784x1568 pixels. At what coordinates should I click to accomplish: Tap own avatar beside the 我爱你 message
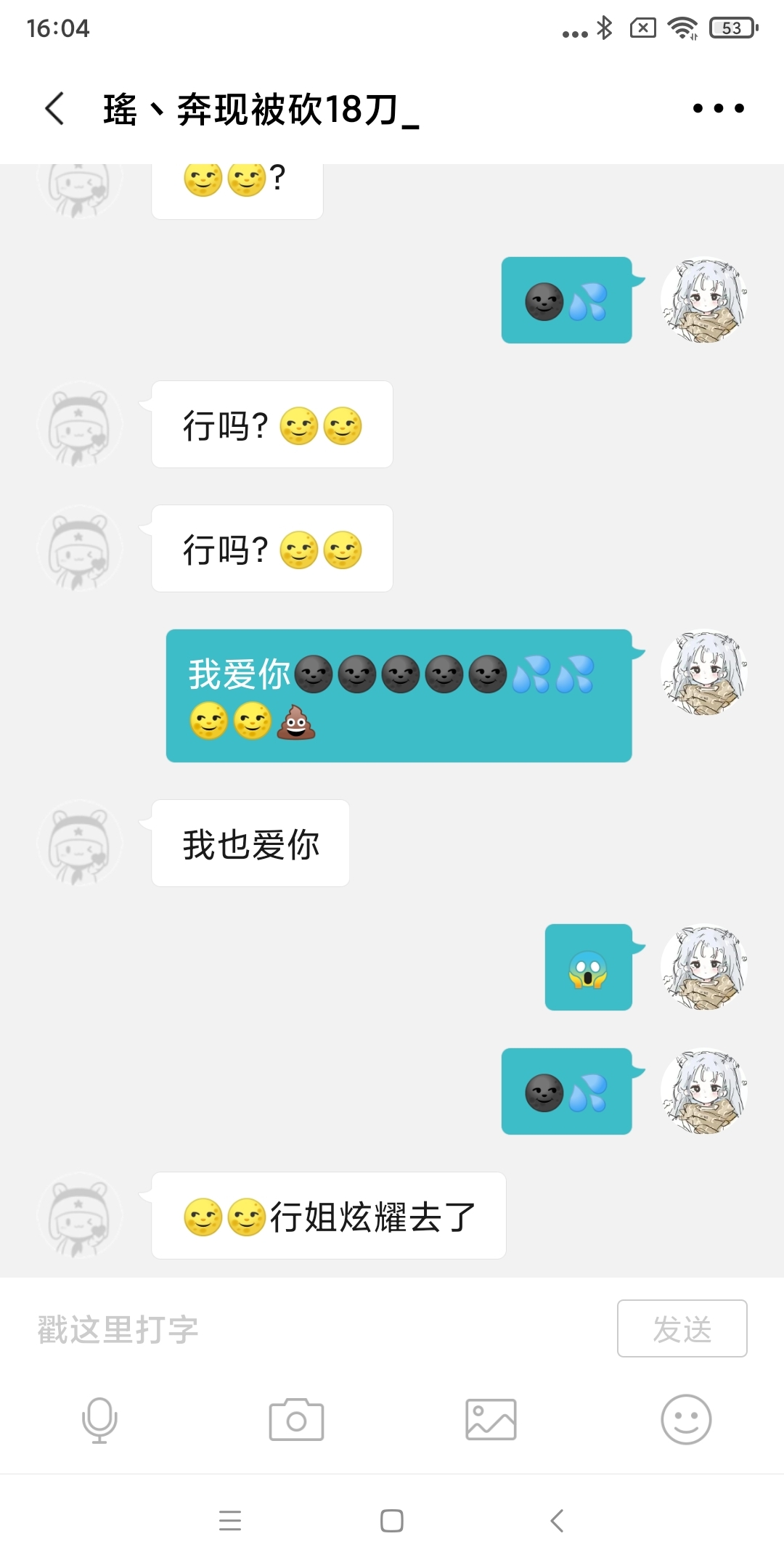coord(704,672)
